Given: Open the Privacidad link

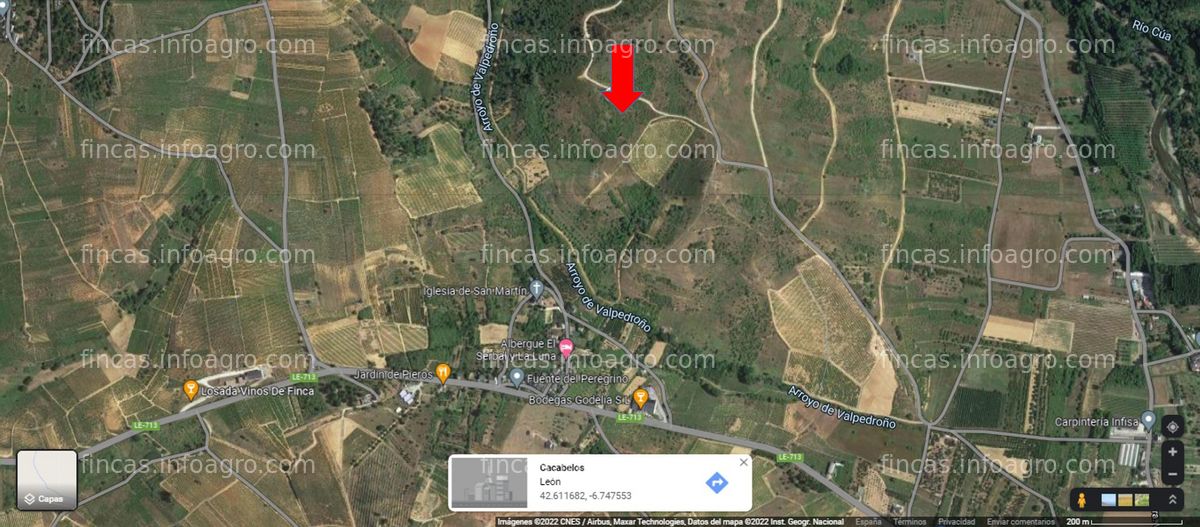Looking at the screenshot, I should click(956, 522).
